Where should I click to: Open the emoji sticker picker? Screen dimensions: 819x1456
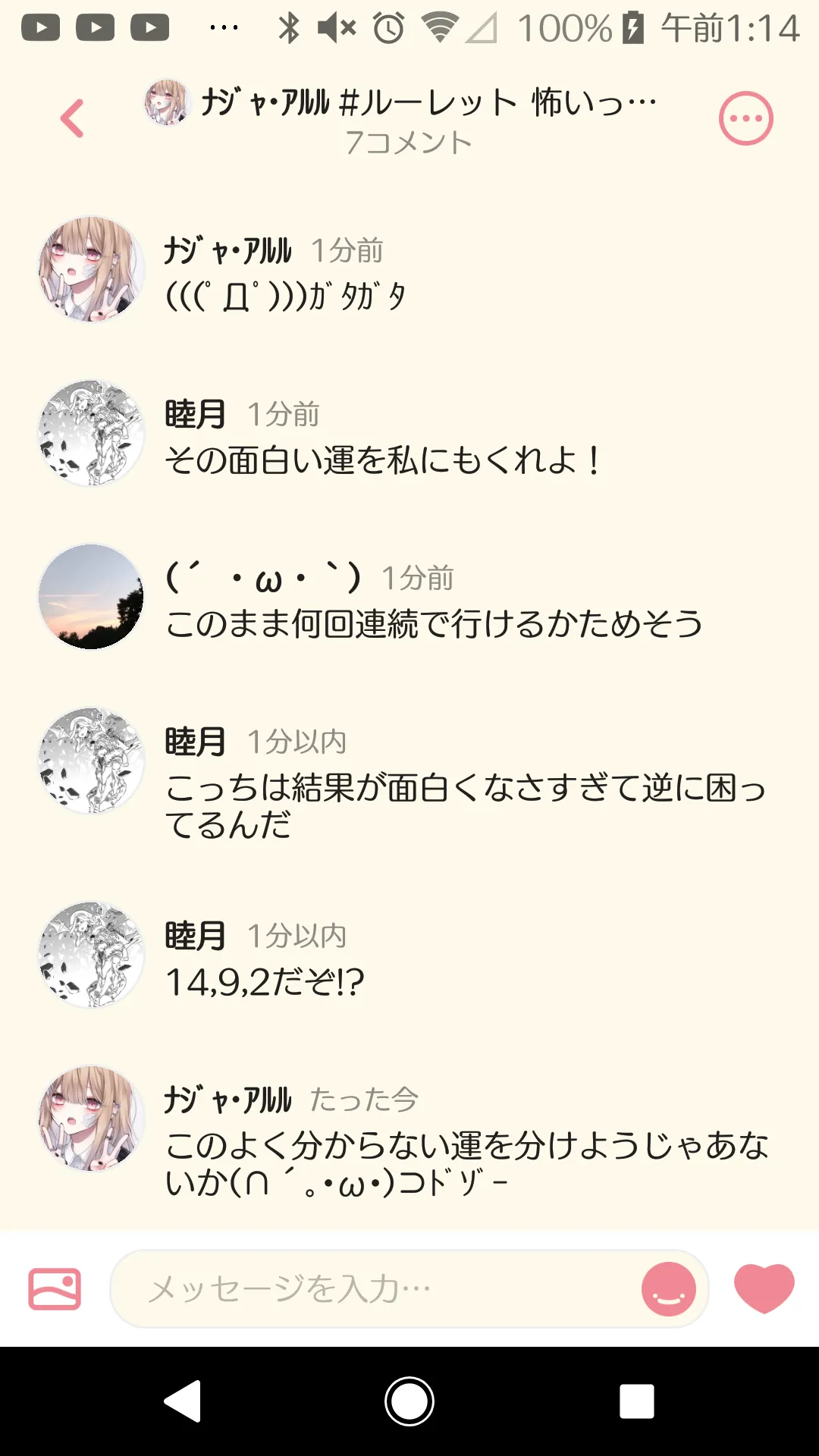[668, 1288]
